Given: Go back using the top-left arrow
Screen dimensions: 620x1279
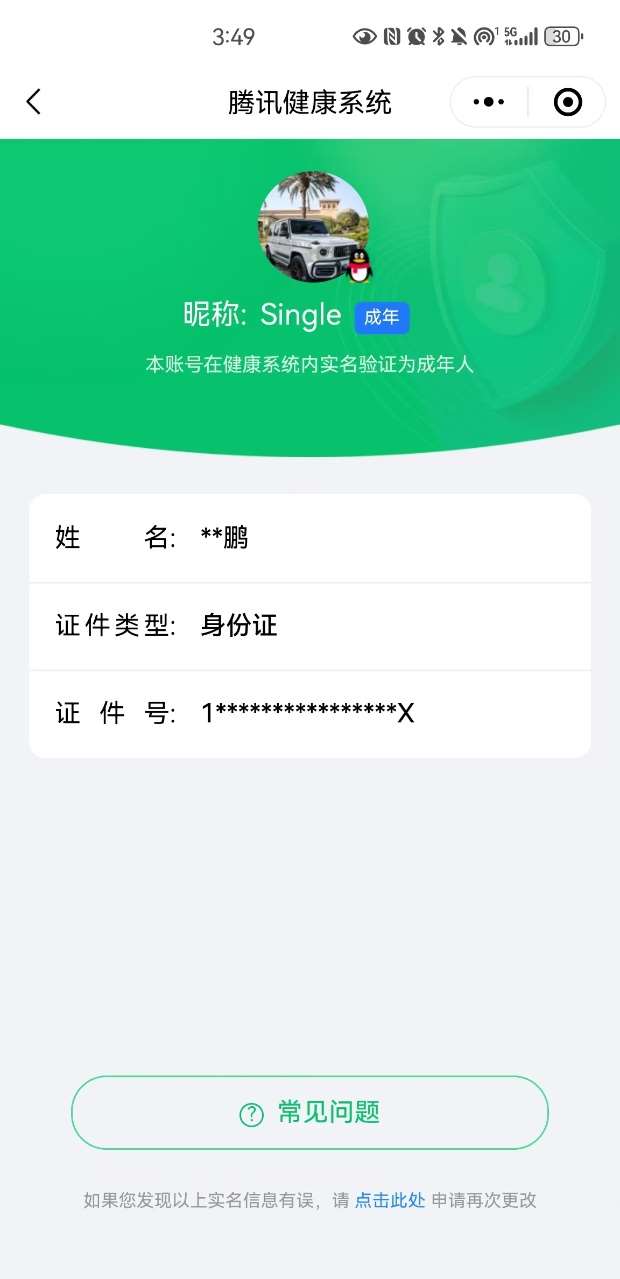Looking at the screenshot, I should click(x=34, y=102).
